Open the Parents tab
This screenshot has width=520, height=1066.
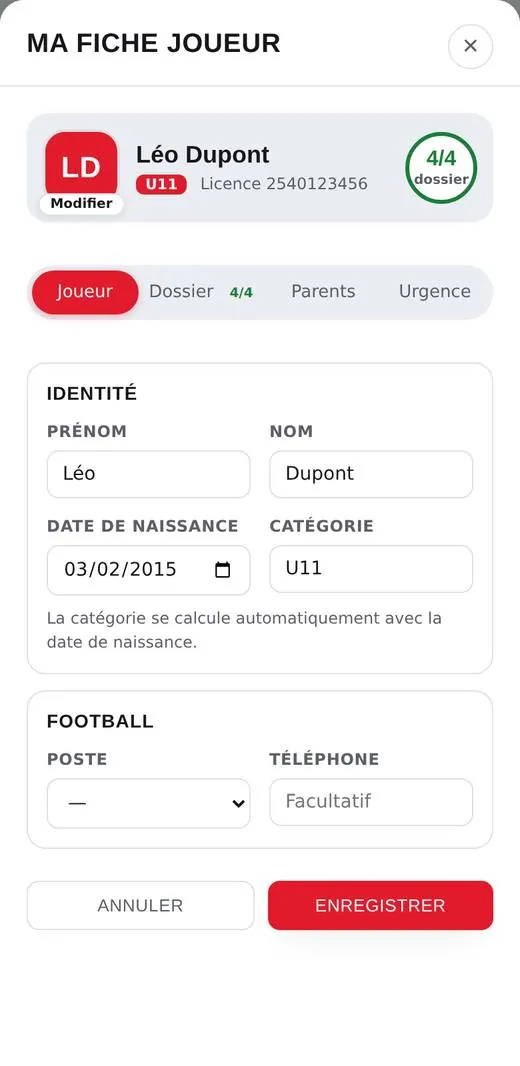(323, 292)
